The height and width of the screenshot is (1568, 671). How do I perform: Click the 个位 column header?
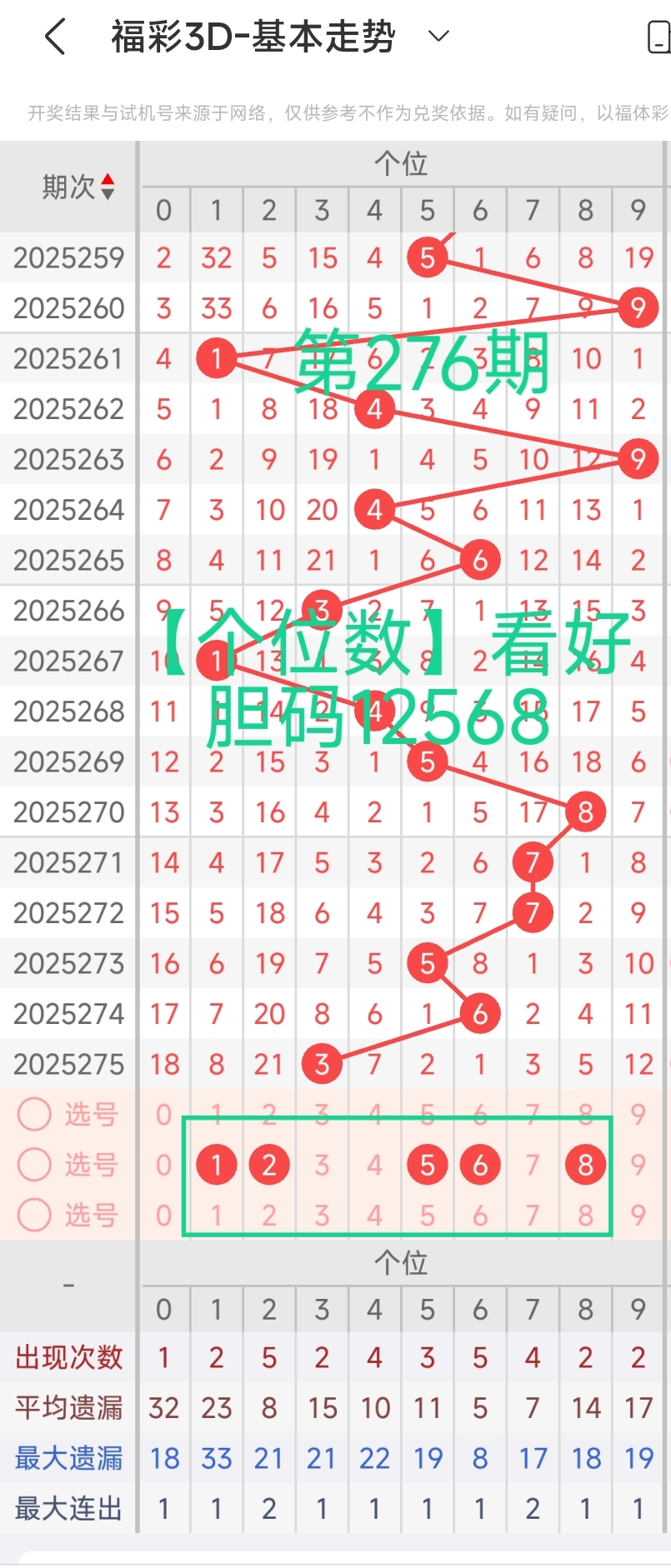[x=401, y=163]
